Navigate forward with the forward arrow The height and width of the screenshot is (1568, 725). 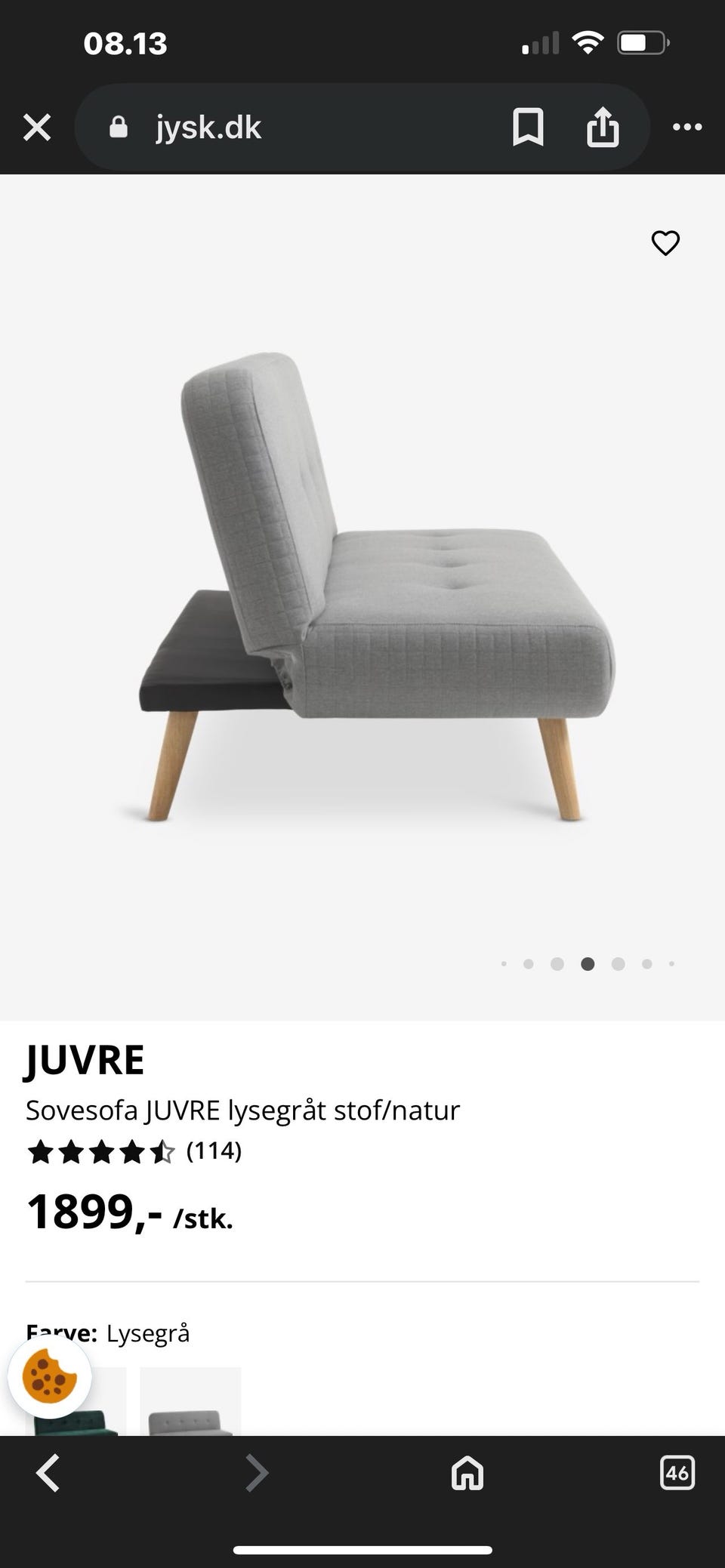point(257,1472)
